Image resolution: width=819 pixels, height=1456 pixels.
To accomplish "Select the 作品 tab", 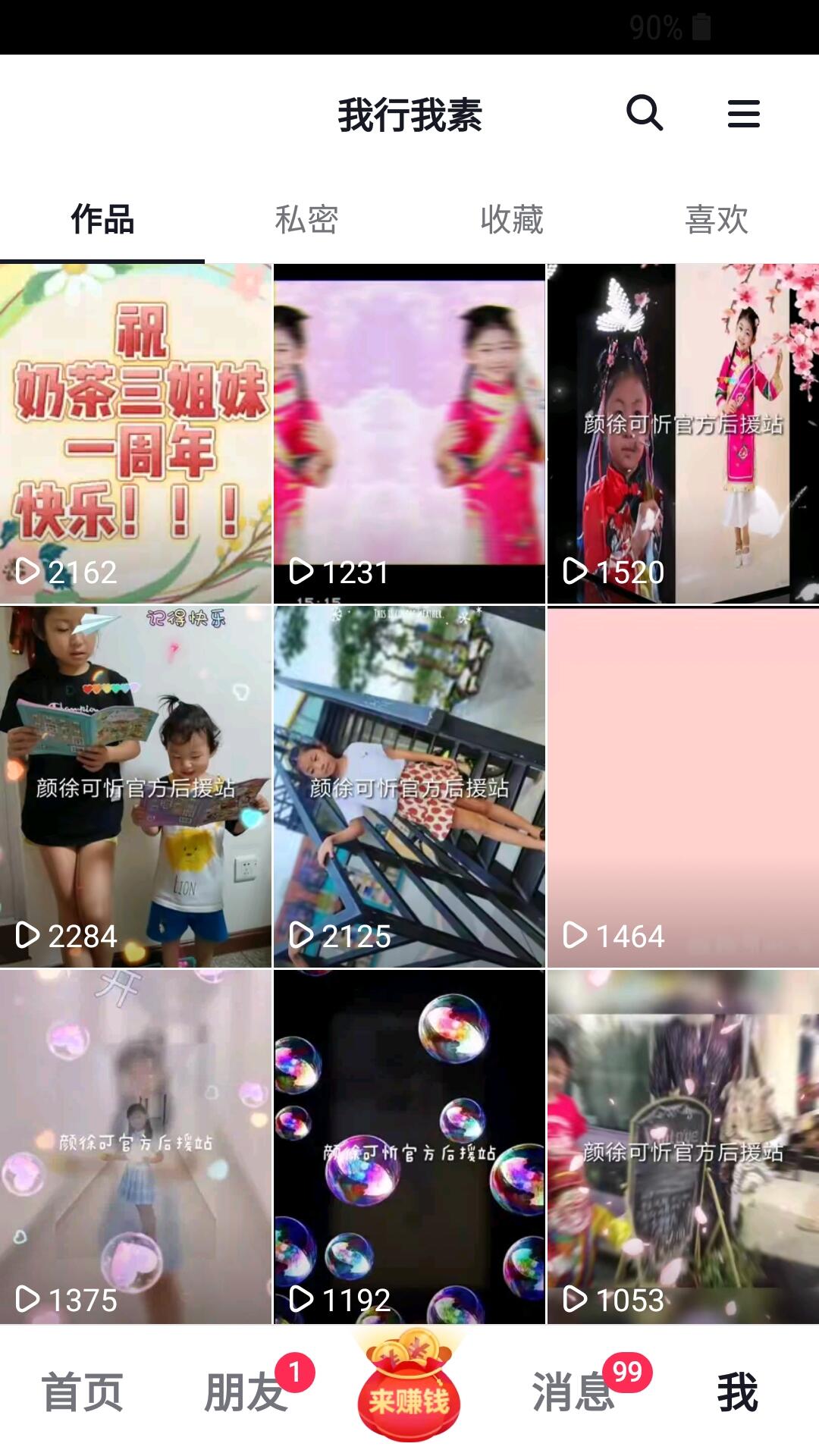I will (x=102, y=220).
